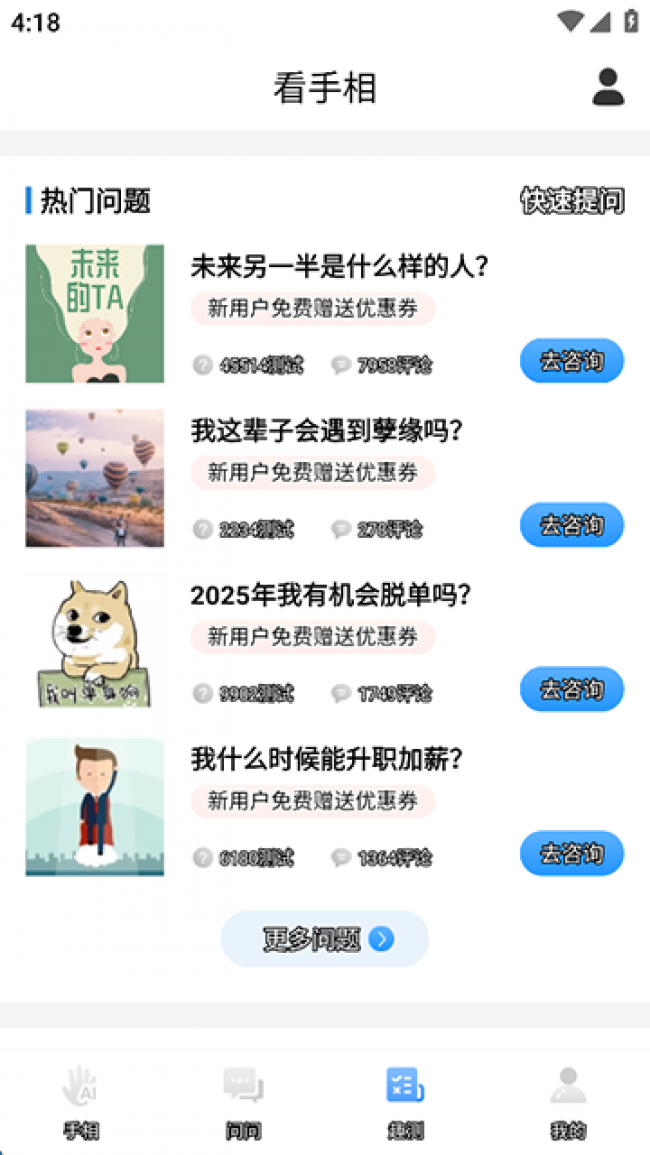This screenshot has width=650, height=1155.
Task: Tap 去咨询 for 2025年我有机会脱单吗?
Action: (571, 689)
